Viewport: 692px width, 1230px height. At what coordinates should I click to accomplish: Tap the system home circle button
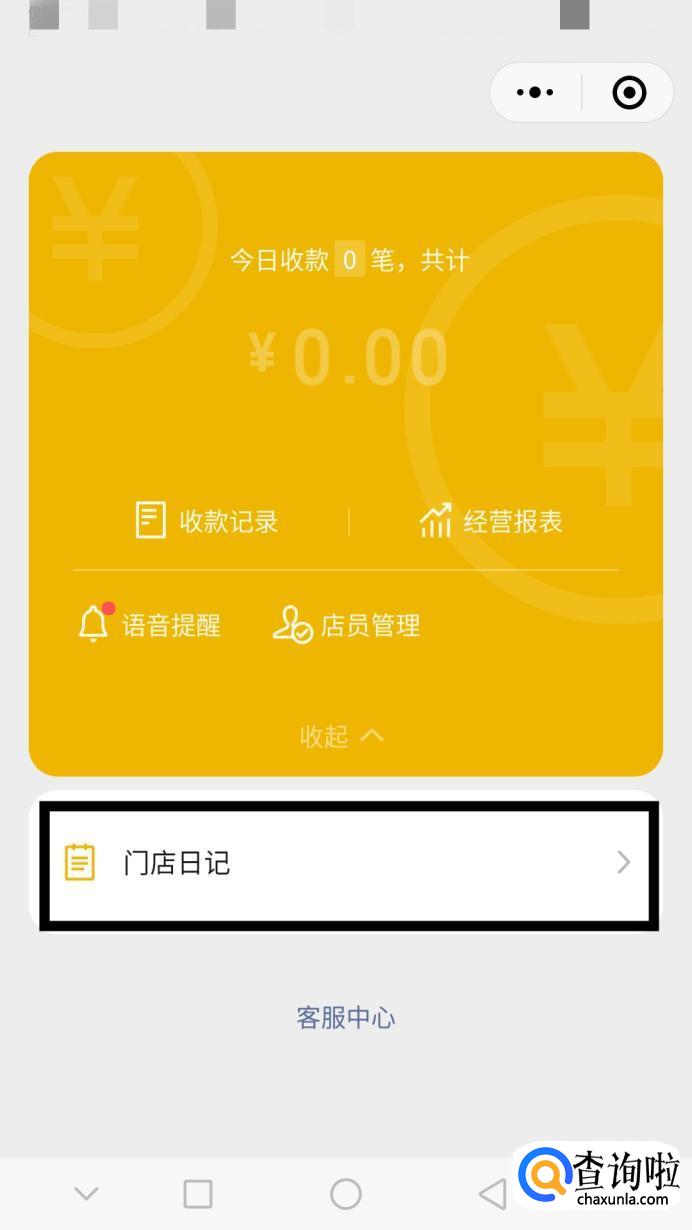click(346, 1193)
